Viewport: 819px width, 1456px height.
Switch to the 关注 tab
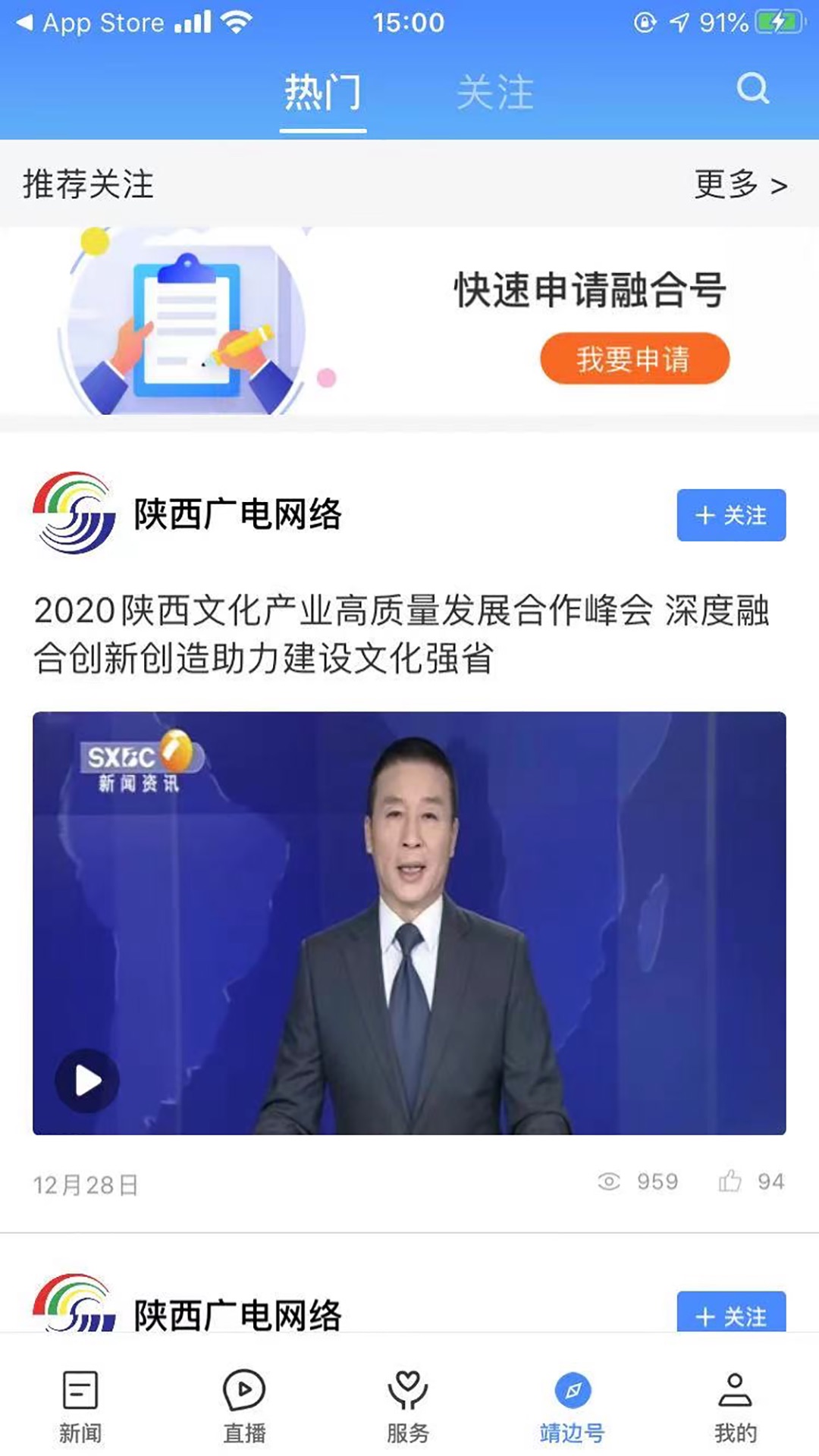coord(494,93)
